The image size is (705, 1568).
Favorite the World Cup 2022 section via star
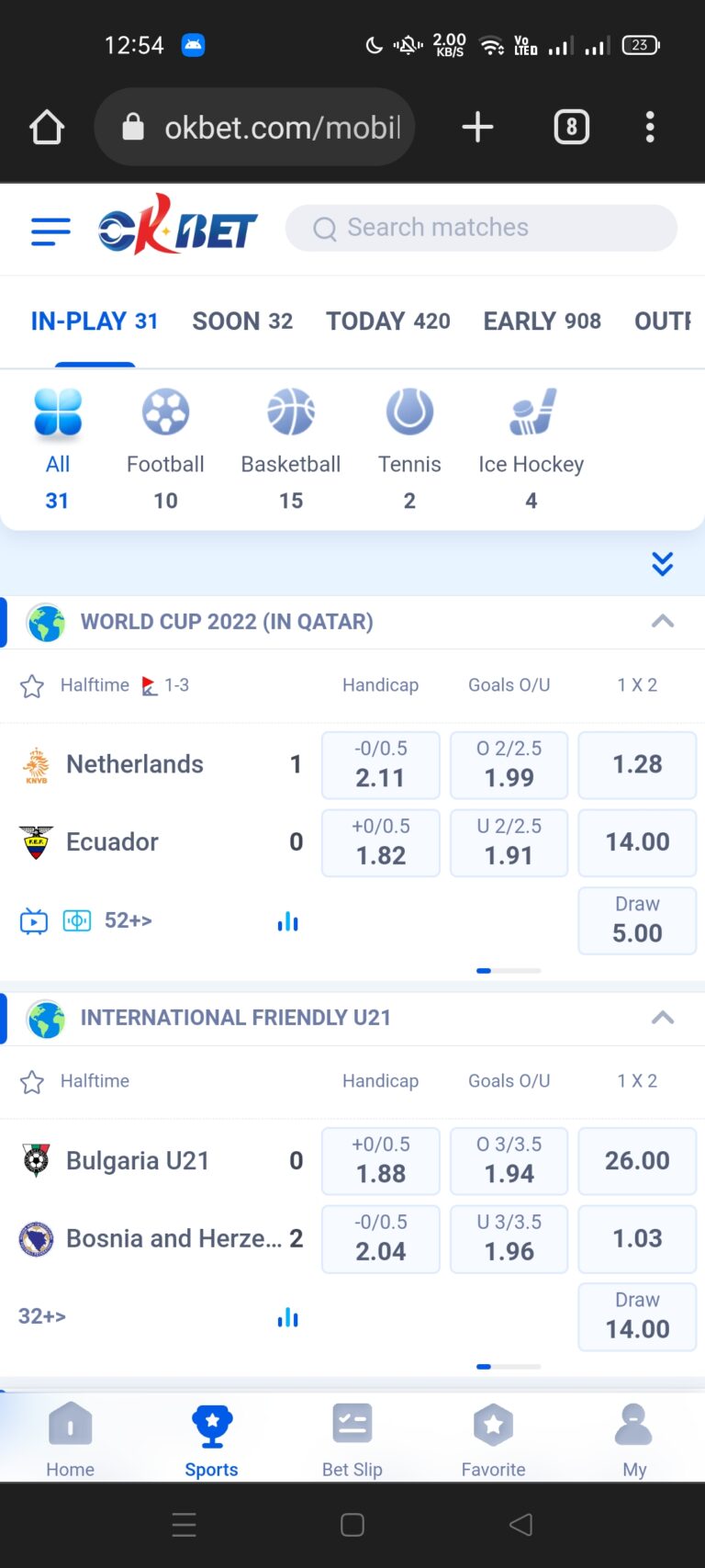point(32,684)
